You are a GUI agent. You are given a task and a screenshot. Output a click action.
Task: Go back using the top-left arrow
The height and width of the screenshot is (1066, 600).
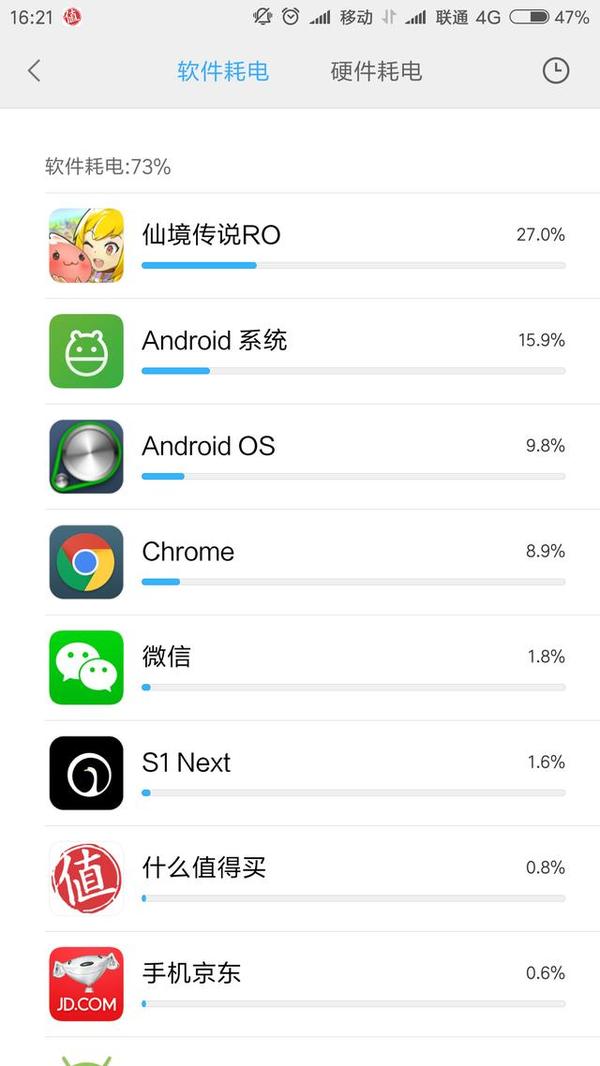click(x=34, y=71)
